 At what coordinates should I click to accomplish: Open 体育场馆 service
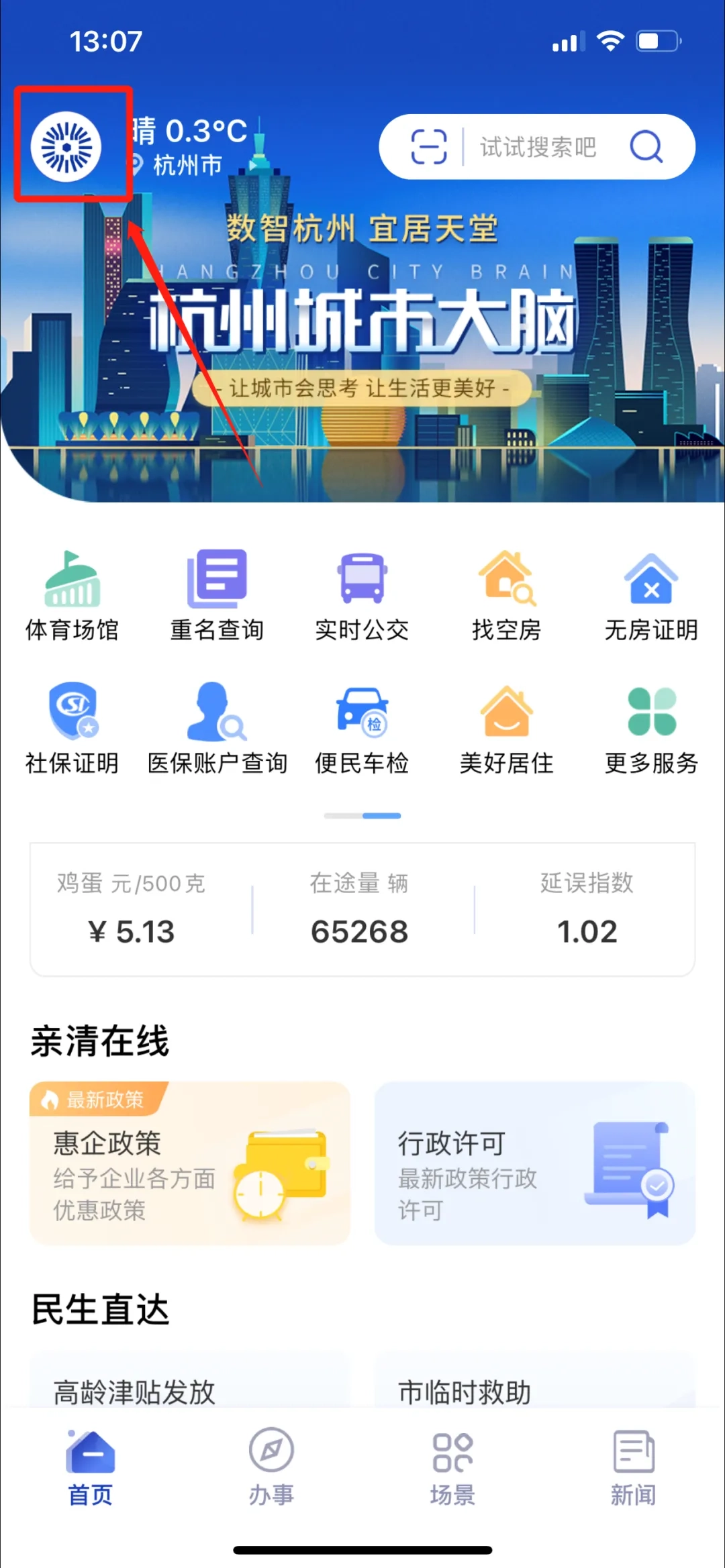tap(72, 595)
